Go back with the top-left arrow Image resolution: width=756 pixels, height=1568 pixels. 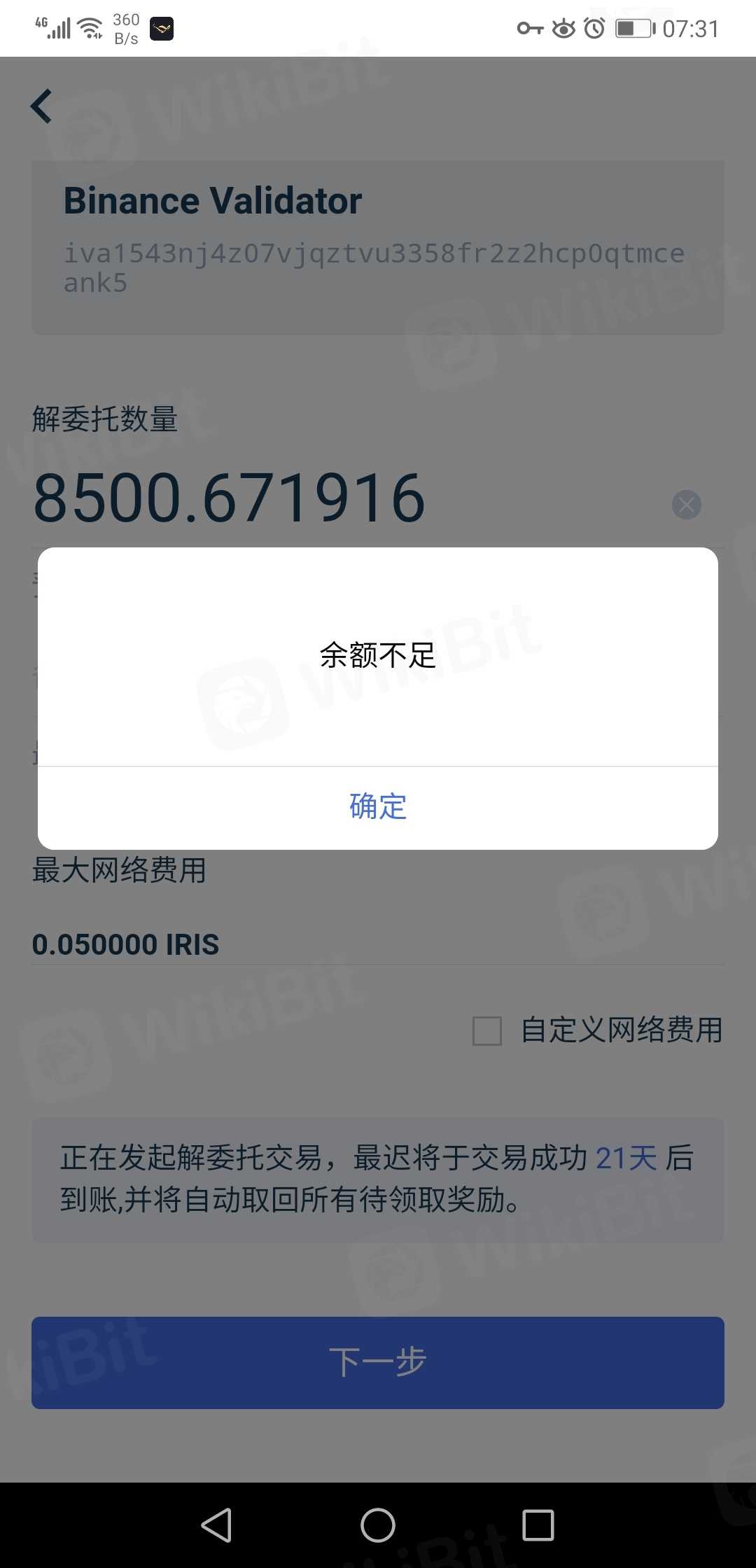[x=42, y=106]
